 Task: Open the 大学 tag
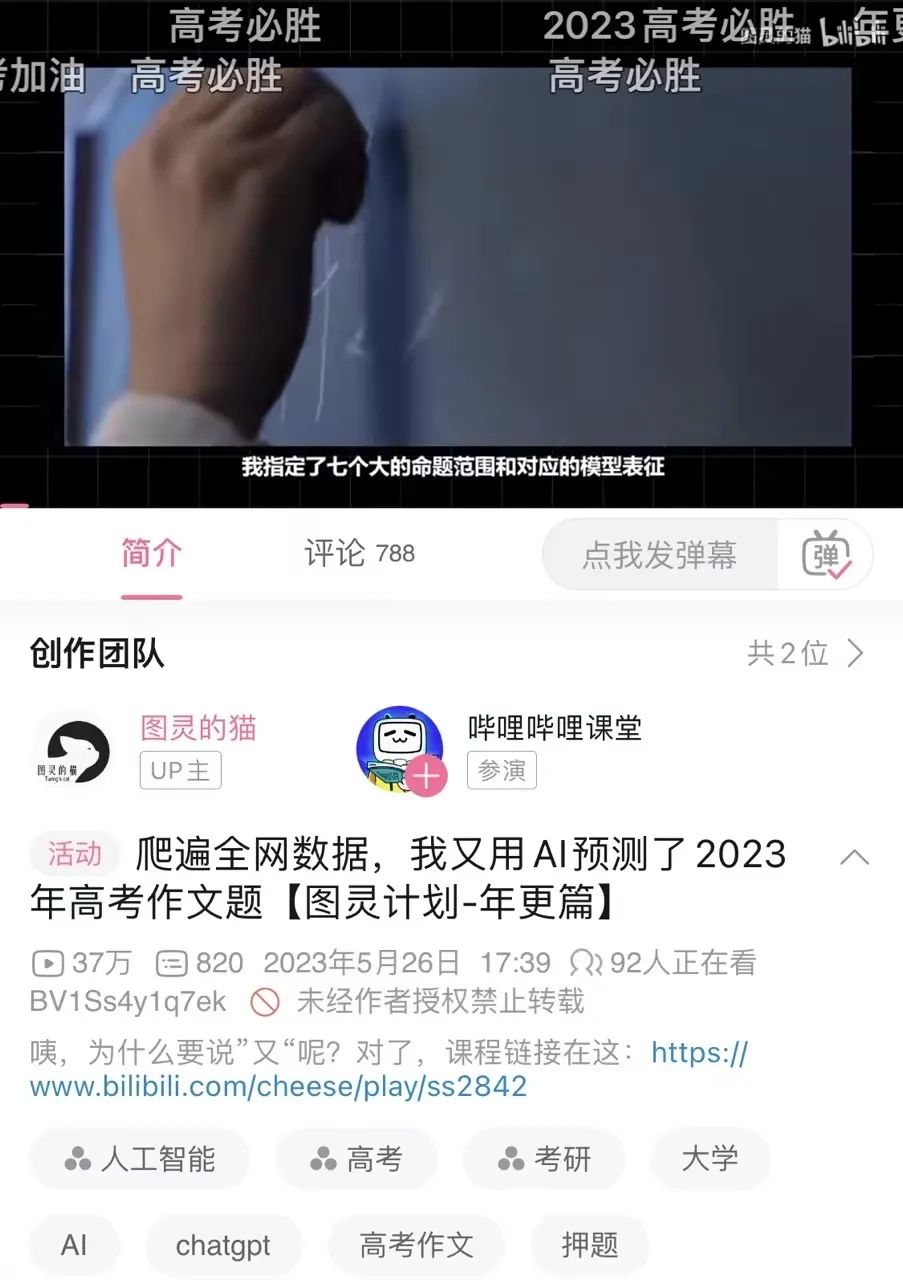click(709, 1160)
